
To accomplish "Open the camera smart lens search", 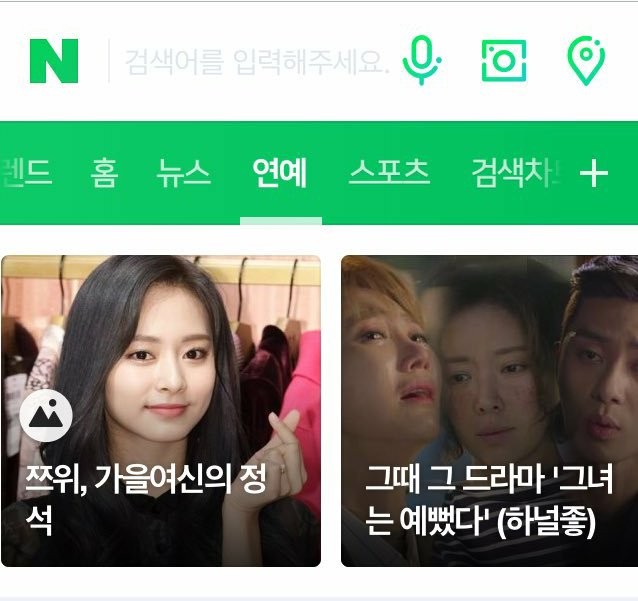I will (503, 61).
